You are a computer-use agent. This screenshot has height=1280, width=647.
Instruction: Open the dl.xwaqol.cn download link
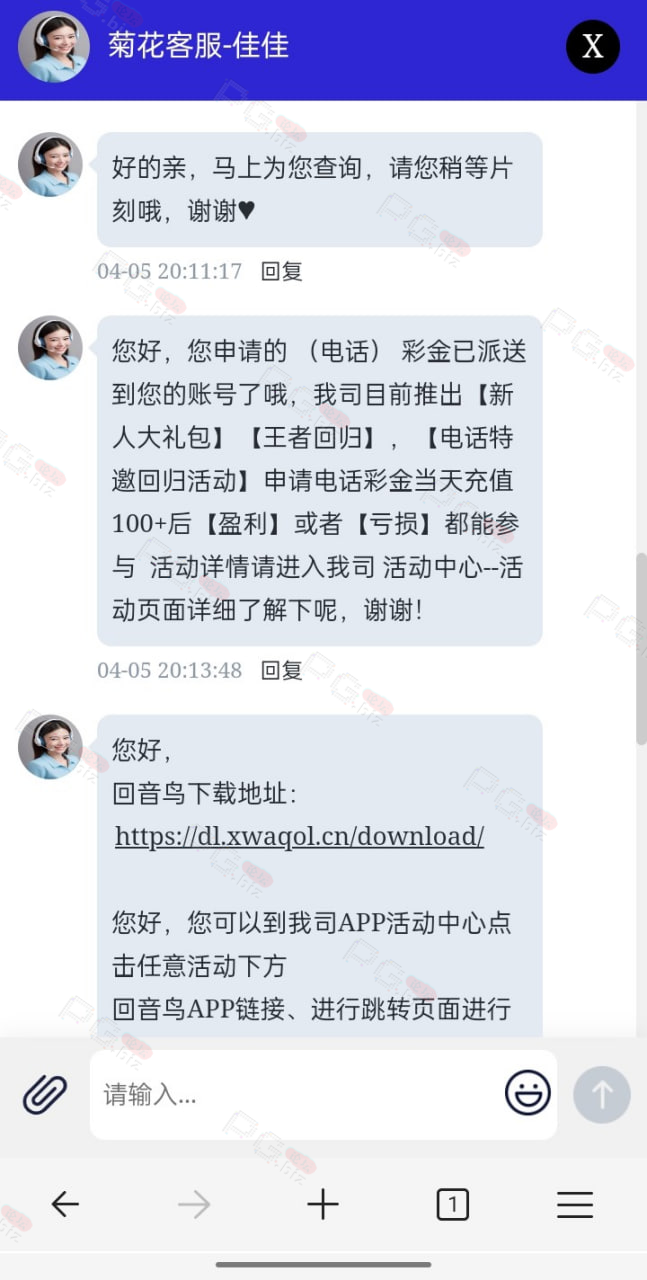click(x=299, y=836)
